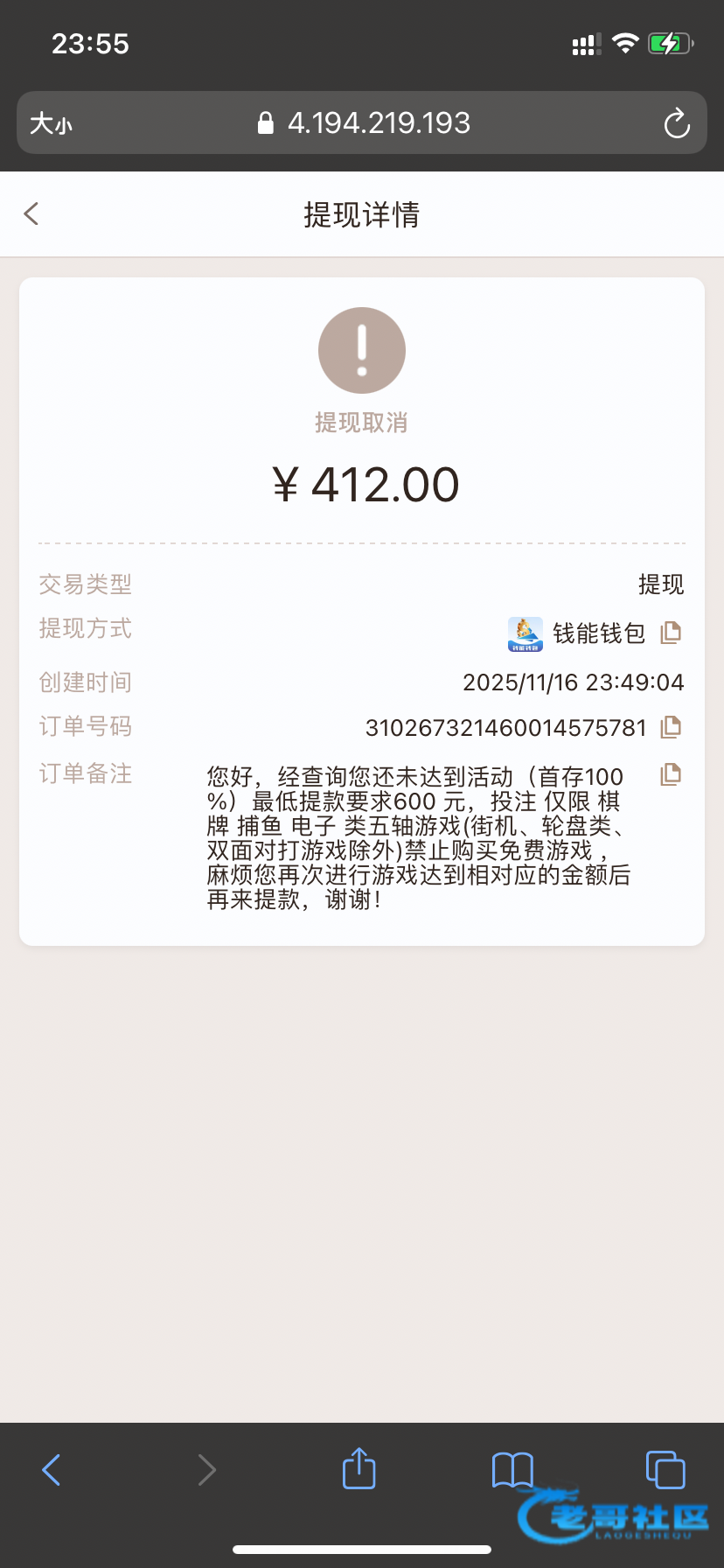This screenshot has width=724, height=1568.
Task: Go back using Safari's back arrow
Action: click(52, 1470)
